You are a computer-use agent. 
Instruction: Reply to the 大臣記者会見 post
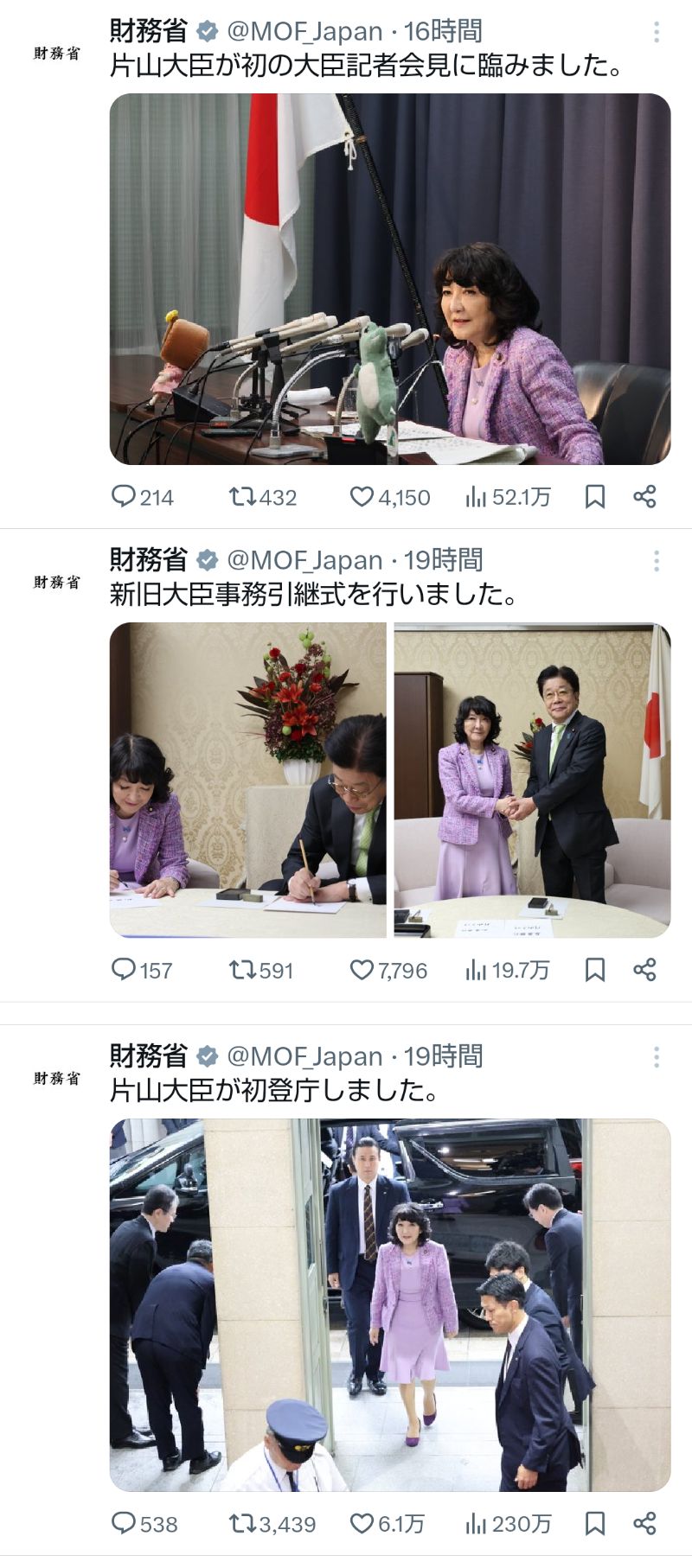[x=125, y=496]
